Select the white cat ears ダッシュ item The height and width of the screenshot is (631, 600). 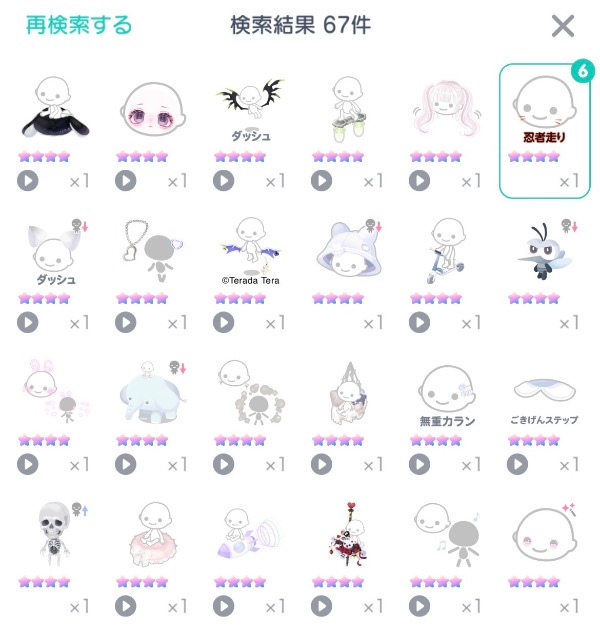[54, 254]
